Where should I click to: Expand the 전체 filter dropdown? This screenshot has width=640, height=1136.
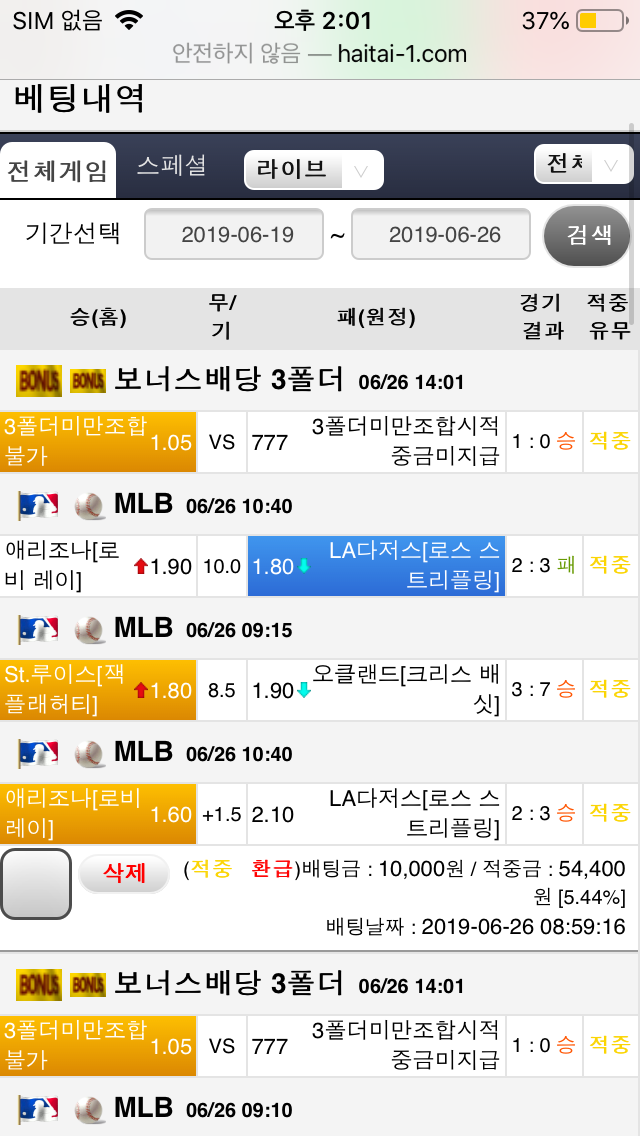[x=583, y=165]
